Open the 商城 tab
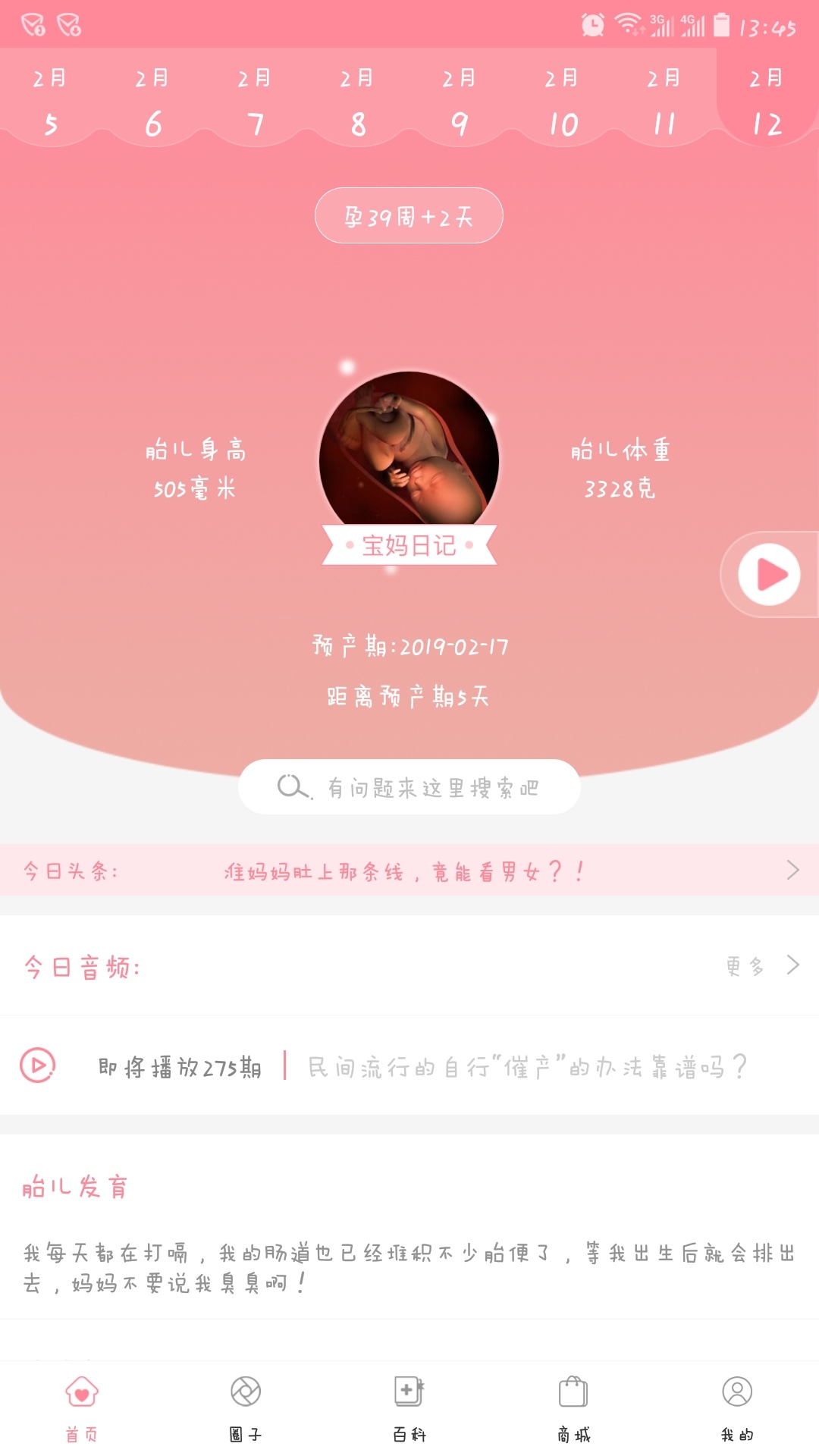Screen dimensions: 819x1456 tap(573, 1407)
